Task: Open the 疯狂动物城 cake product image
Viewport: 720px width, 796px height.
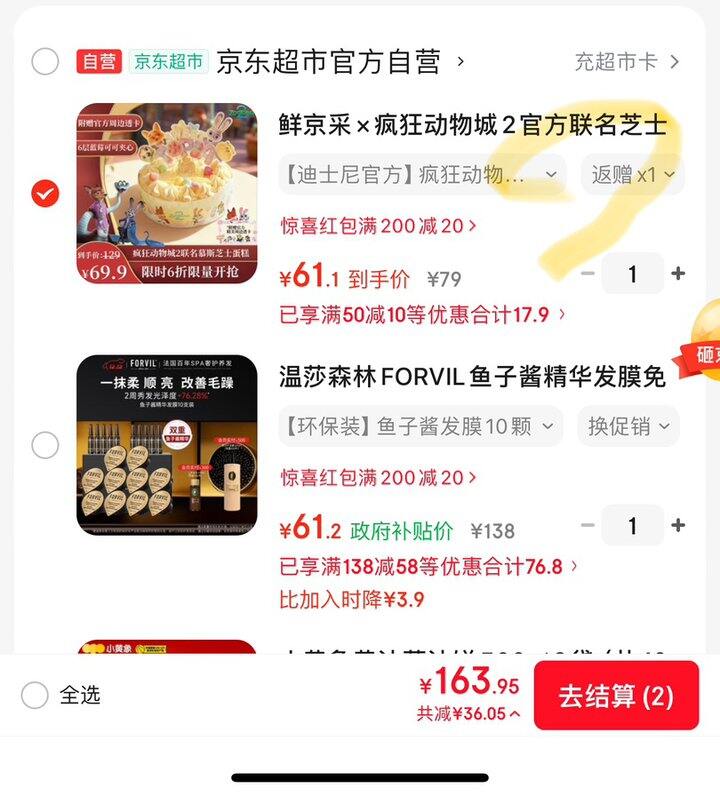Action: (x=167, y=194)
